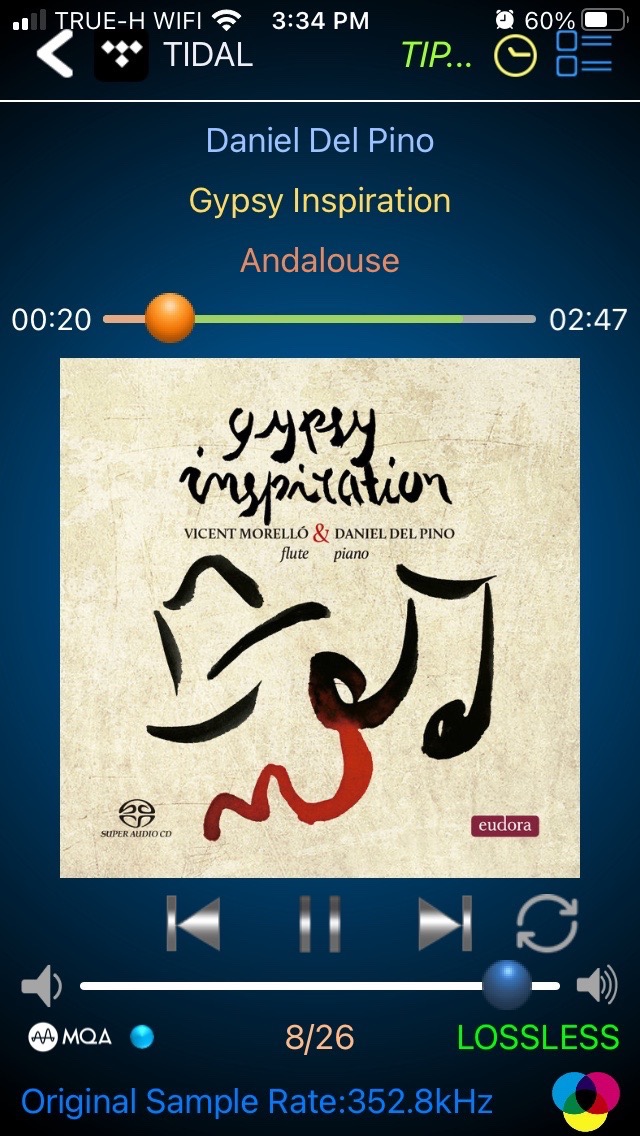Pause the current track
640x1136 pixels.
click(x=320, y=924)
